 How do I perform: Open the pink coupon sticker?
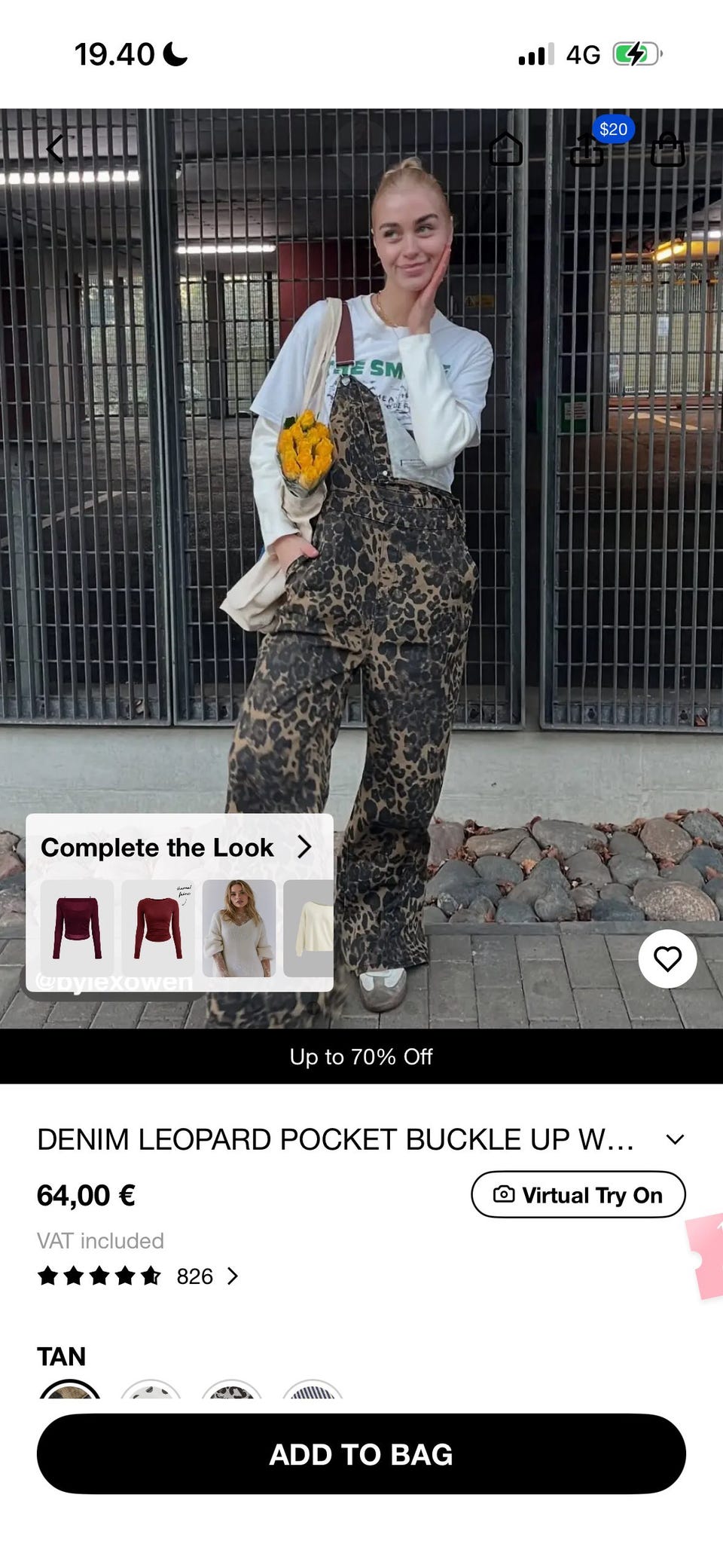tap(708, 1256)
